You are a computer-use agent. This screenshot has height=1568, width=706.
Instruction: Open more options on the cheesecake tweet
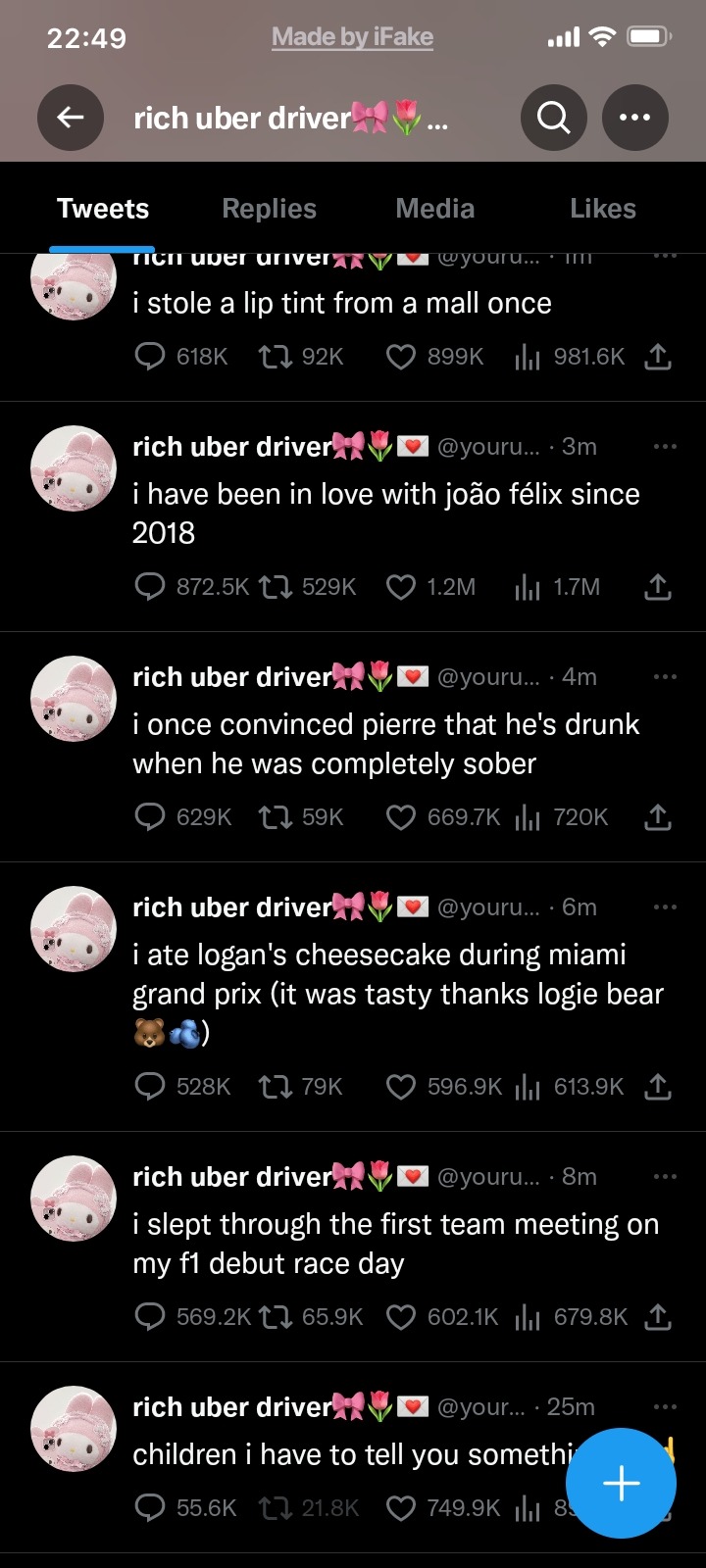tap(665, 906)
